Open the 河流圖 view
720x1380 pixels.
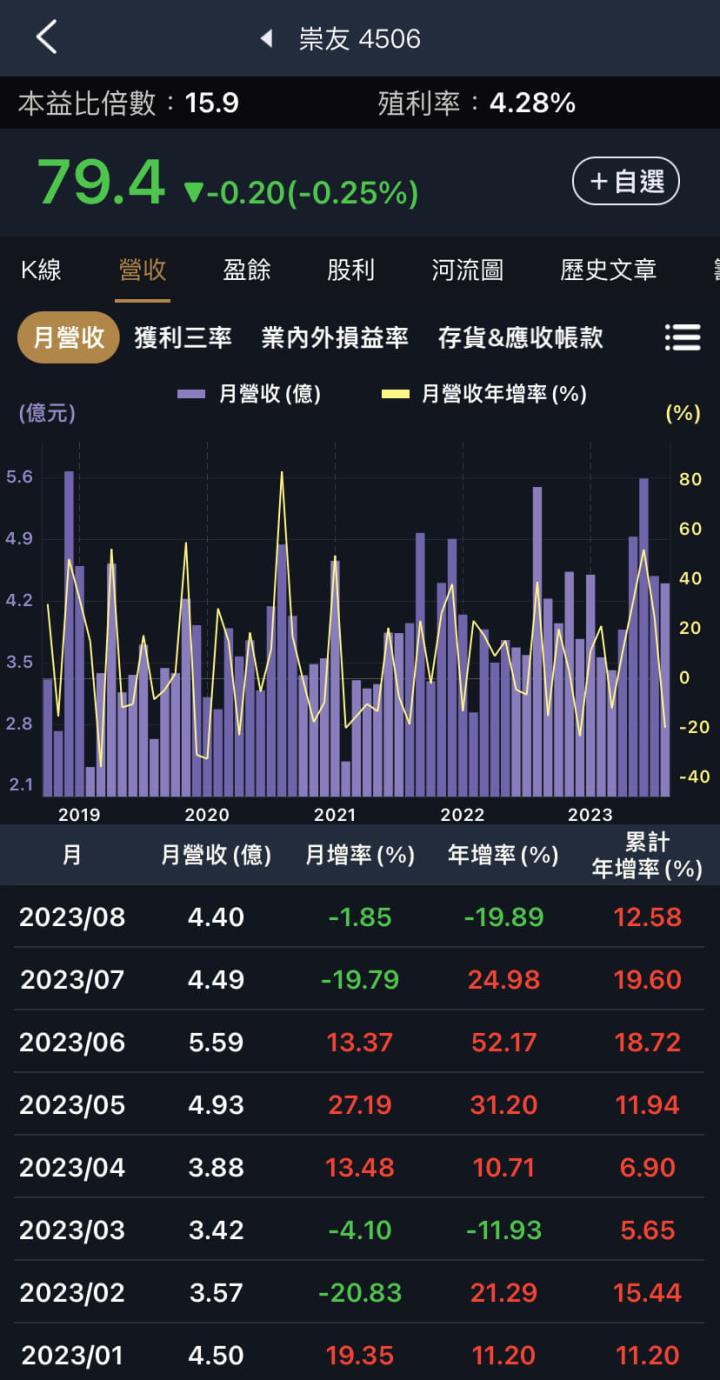pos(466,270)
